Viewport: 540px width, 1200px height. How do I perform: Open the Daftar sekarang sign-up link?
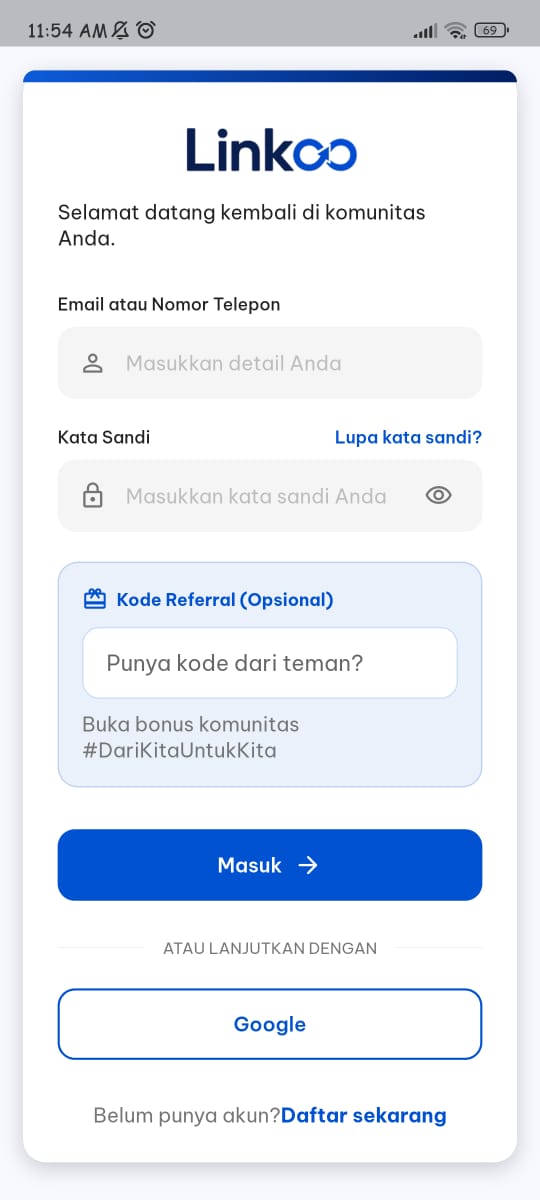coord(364,1115)
